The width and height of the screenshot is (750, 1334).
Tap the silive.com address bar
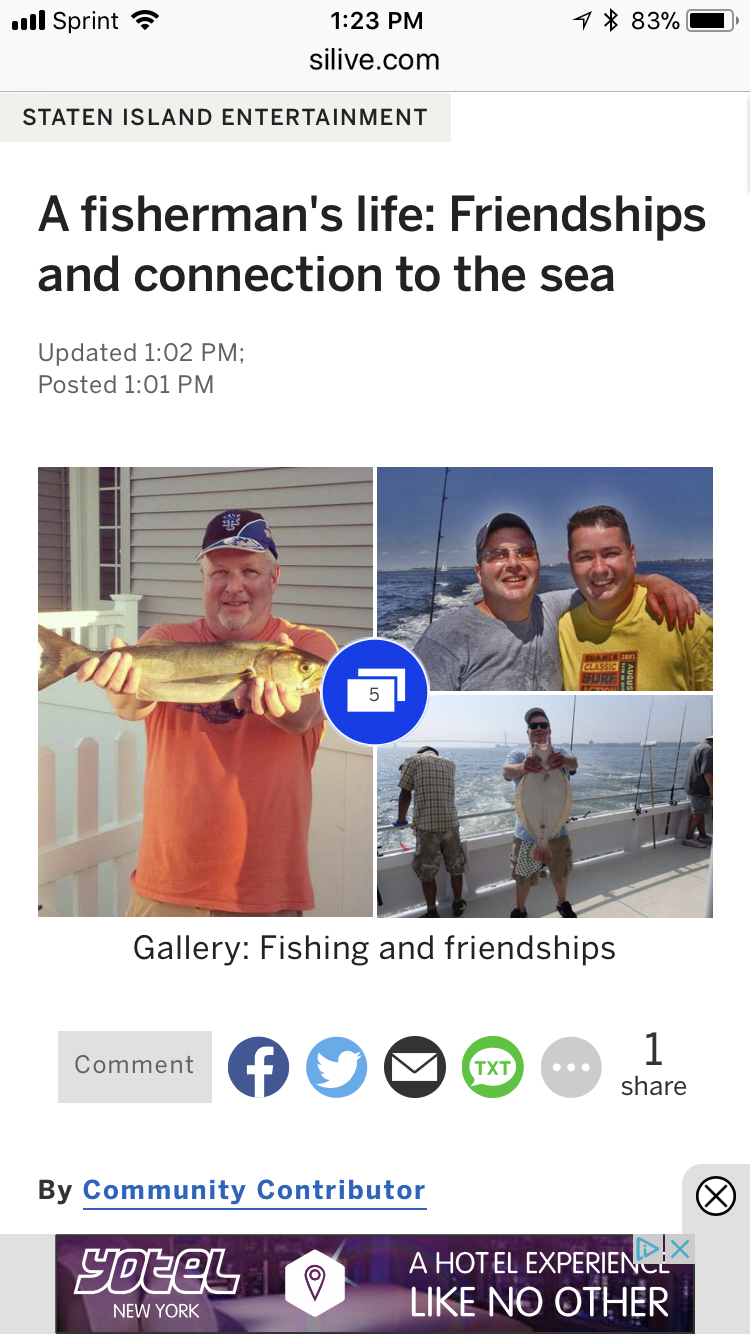pyautogui.click(x=375, y=60)
